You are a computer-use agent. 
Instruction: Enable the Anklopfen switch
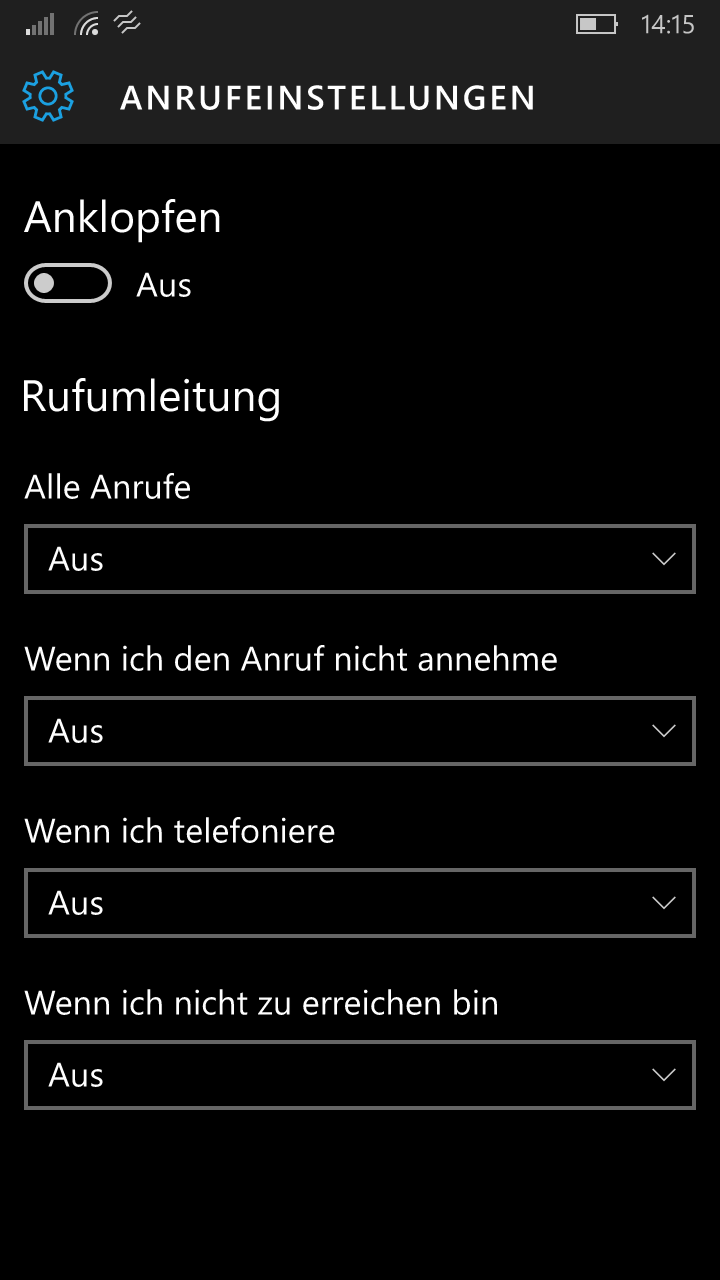68,283
